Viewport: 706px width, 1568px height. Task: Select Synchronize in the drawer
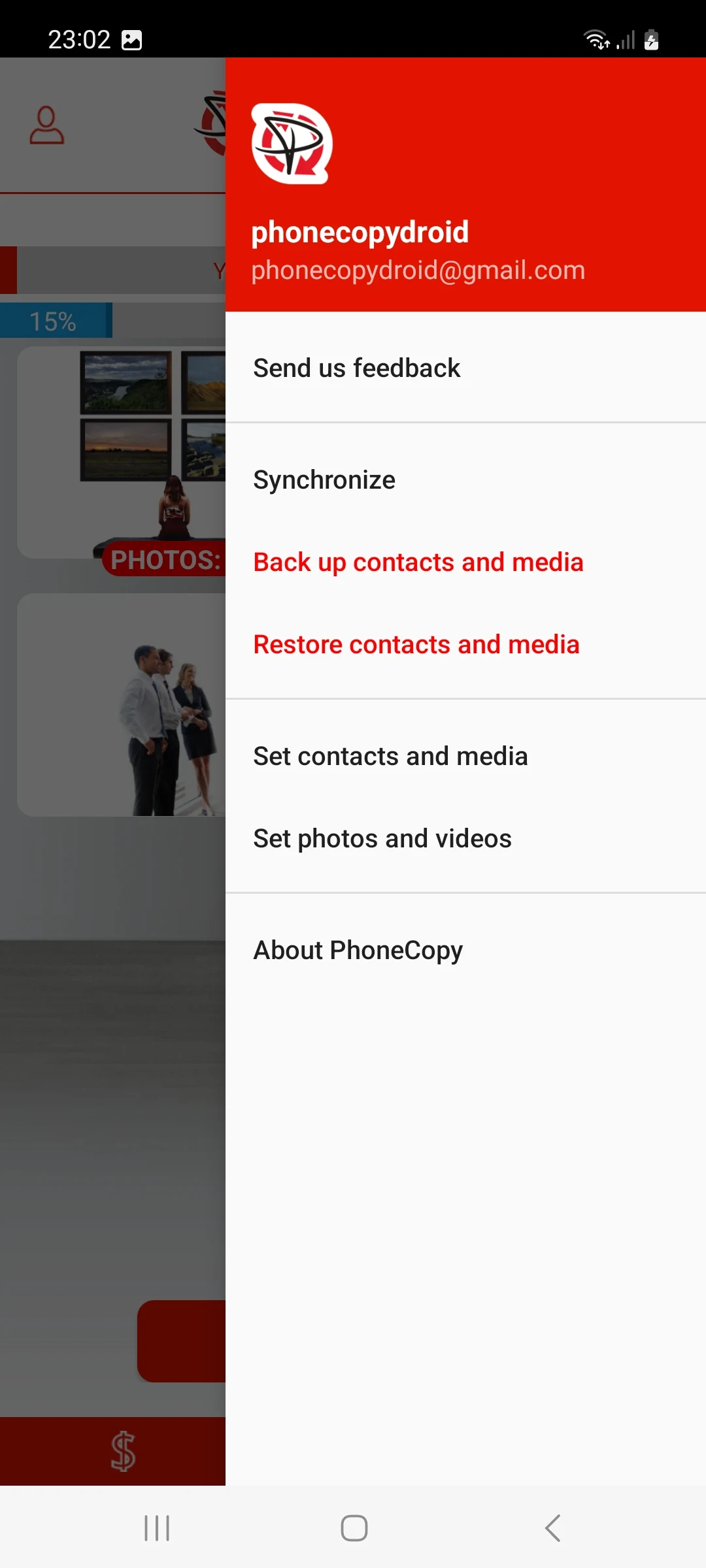click(324, 480)
